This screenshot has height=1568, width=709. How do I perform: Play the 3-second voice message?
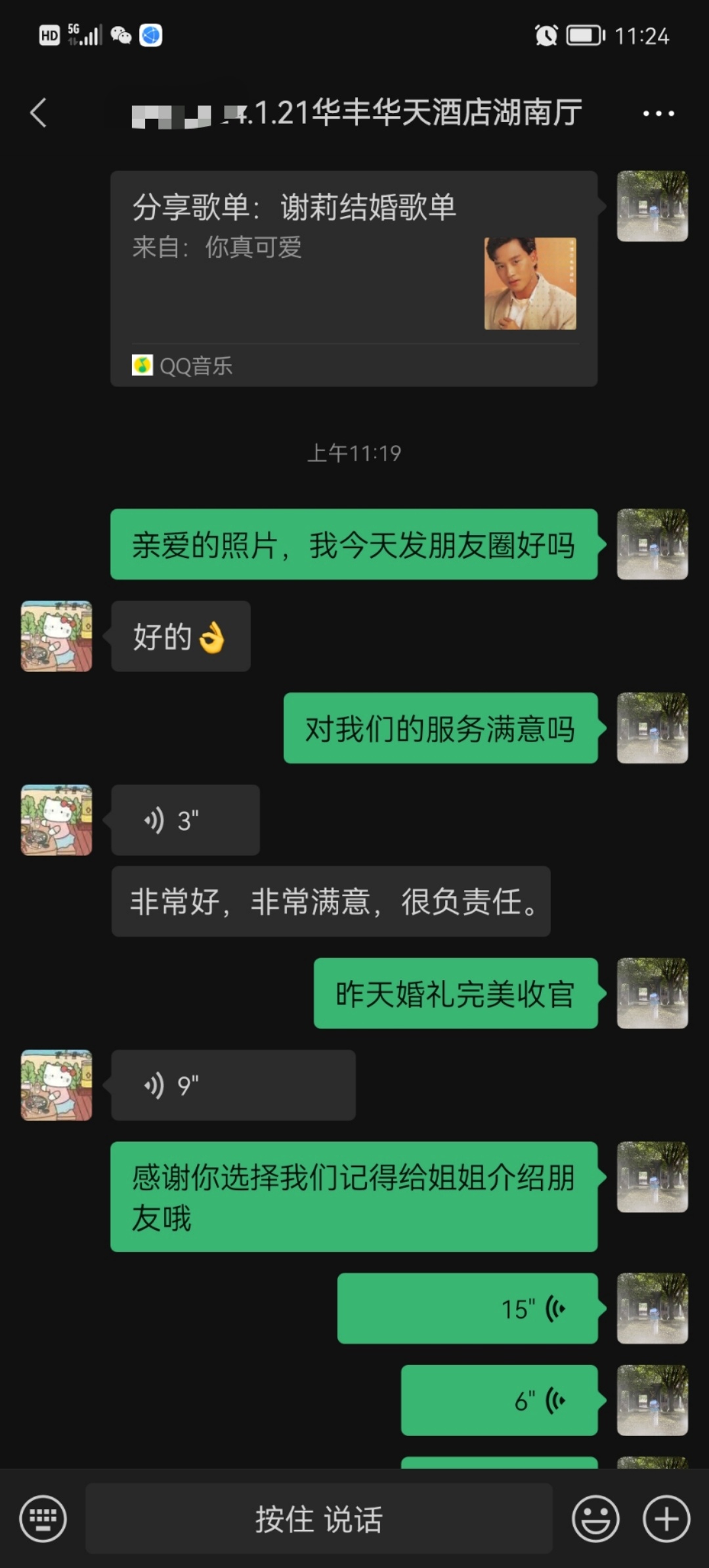(x=186, y=820)
